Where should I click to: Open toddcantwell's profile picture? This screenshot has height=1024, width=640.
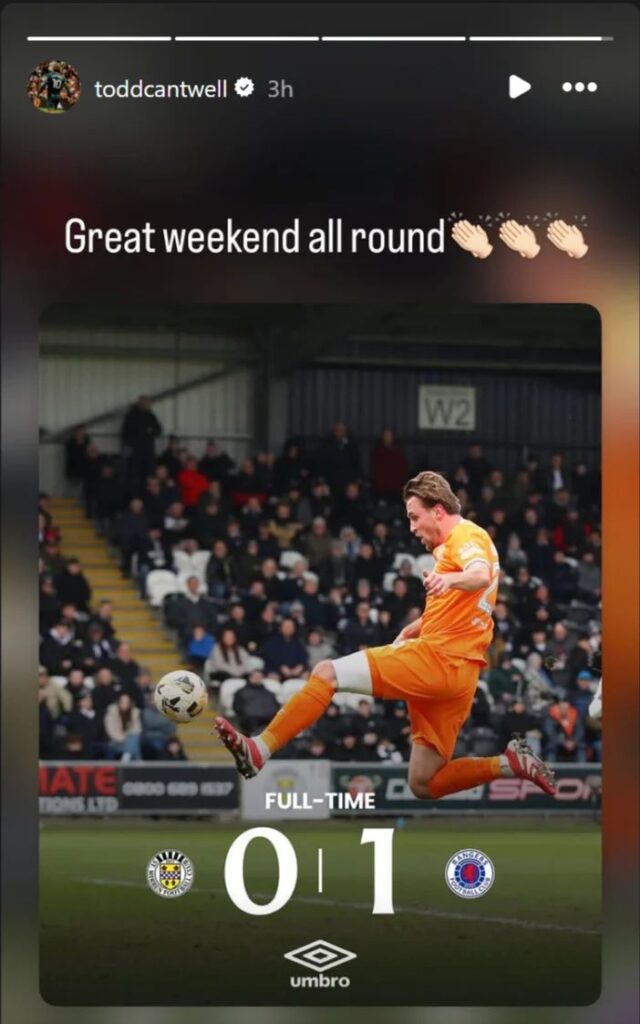point(53,87)
